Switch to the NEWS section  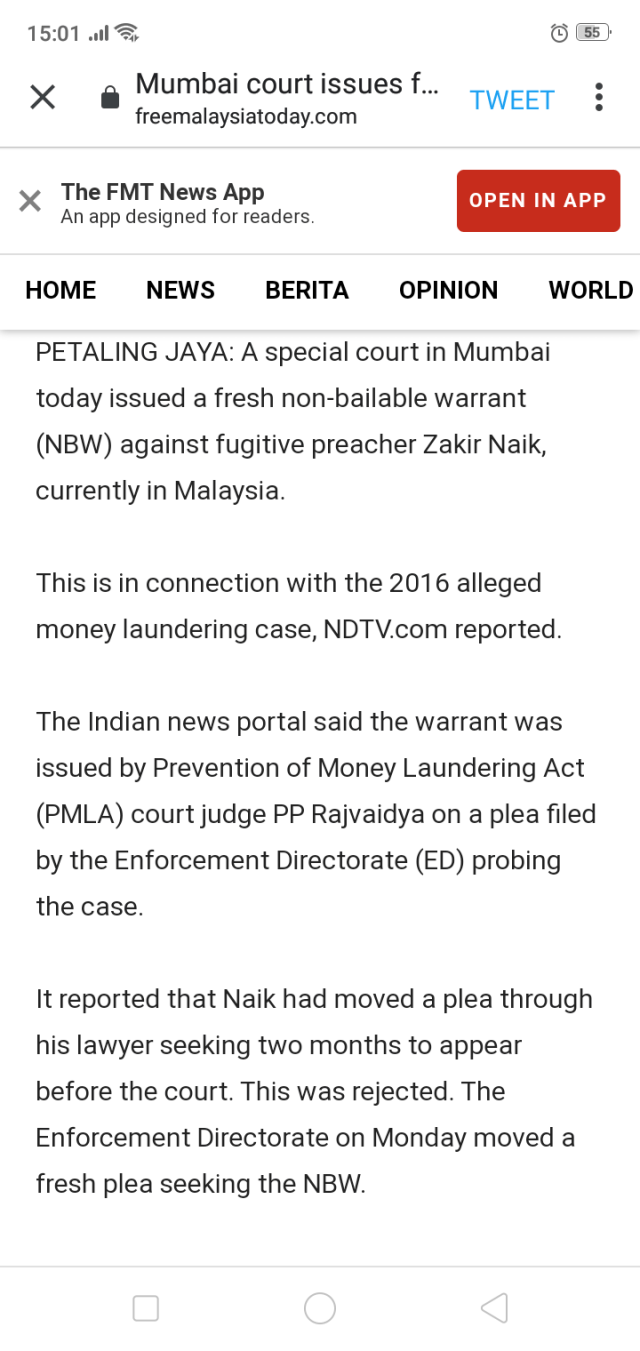point(180,290)
